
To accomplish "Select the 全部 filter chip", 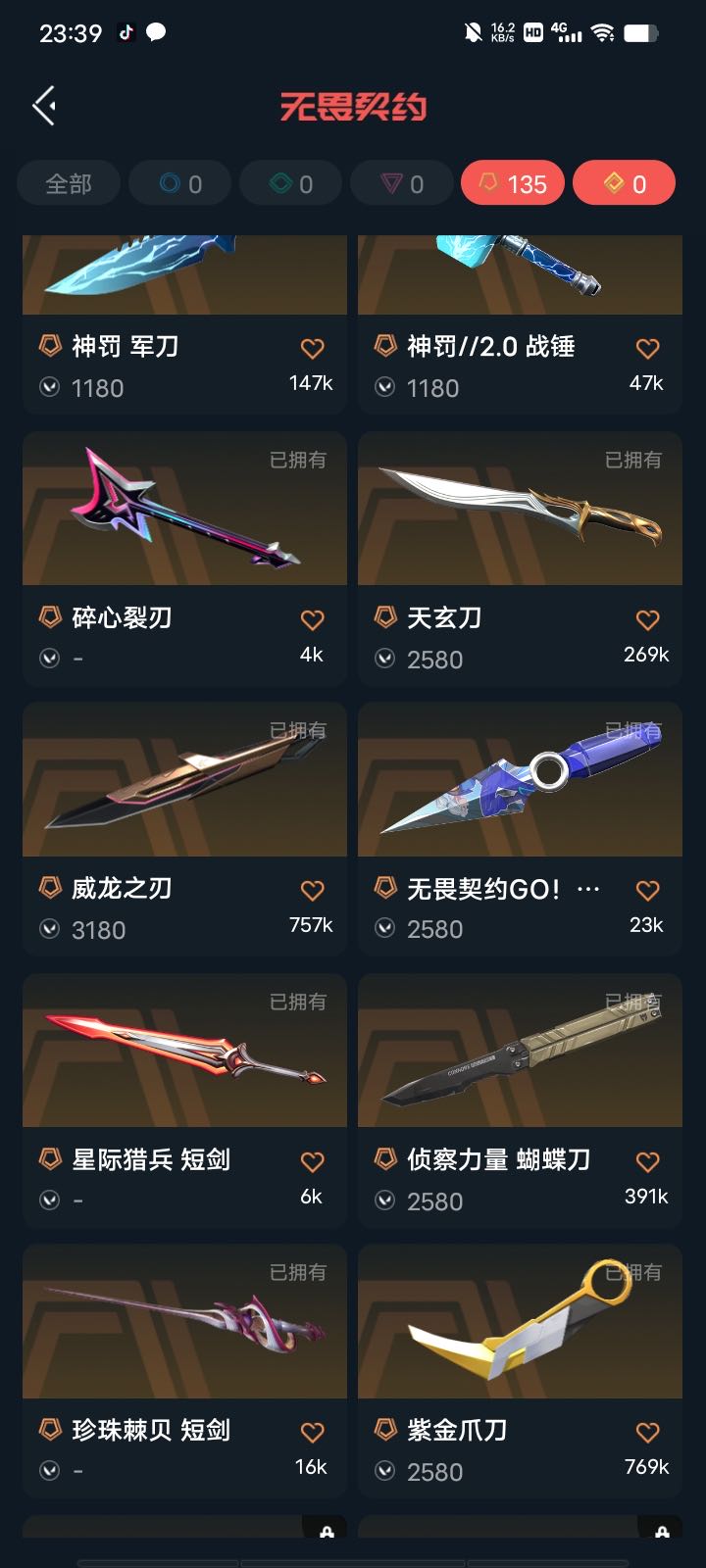I will [69, 183].
